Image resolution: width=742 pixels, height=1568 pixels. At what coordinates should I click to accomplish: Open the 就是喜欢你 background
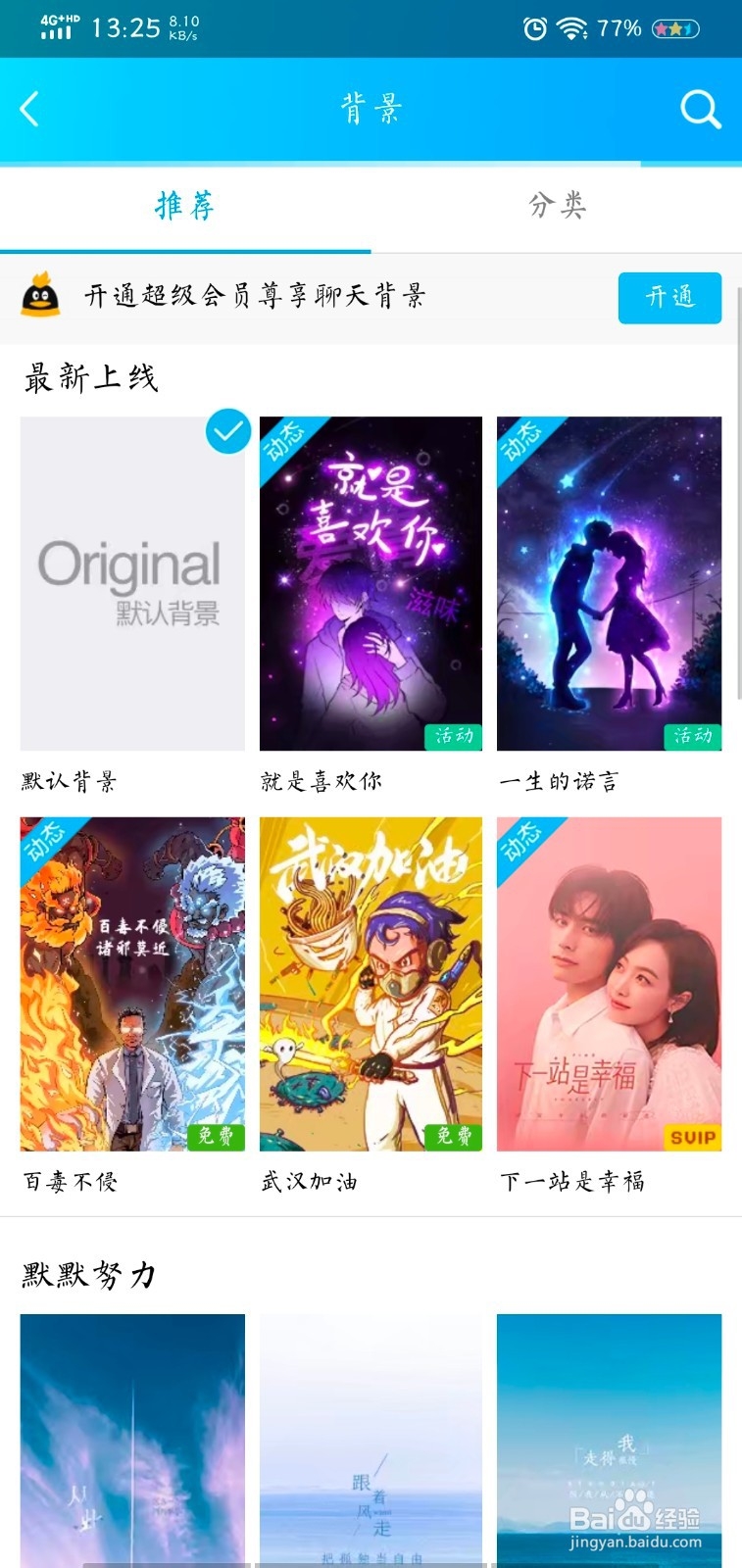click(371, 584)
